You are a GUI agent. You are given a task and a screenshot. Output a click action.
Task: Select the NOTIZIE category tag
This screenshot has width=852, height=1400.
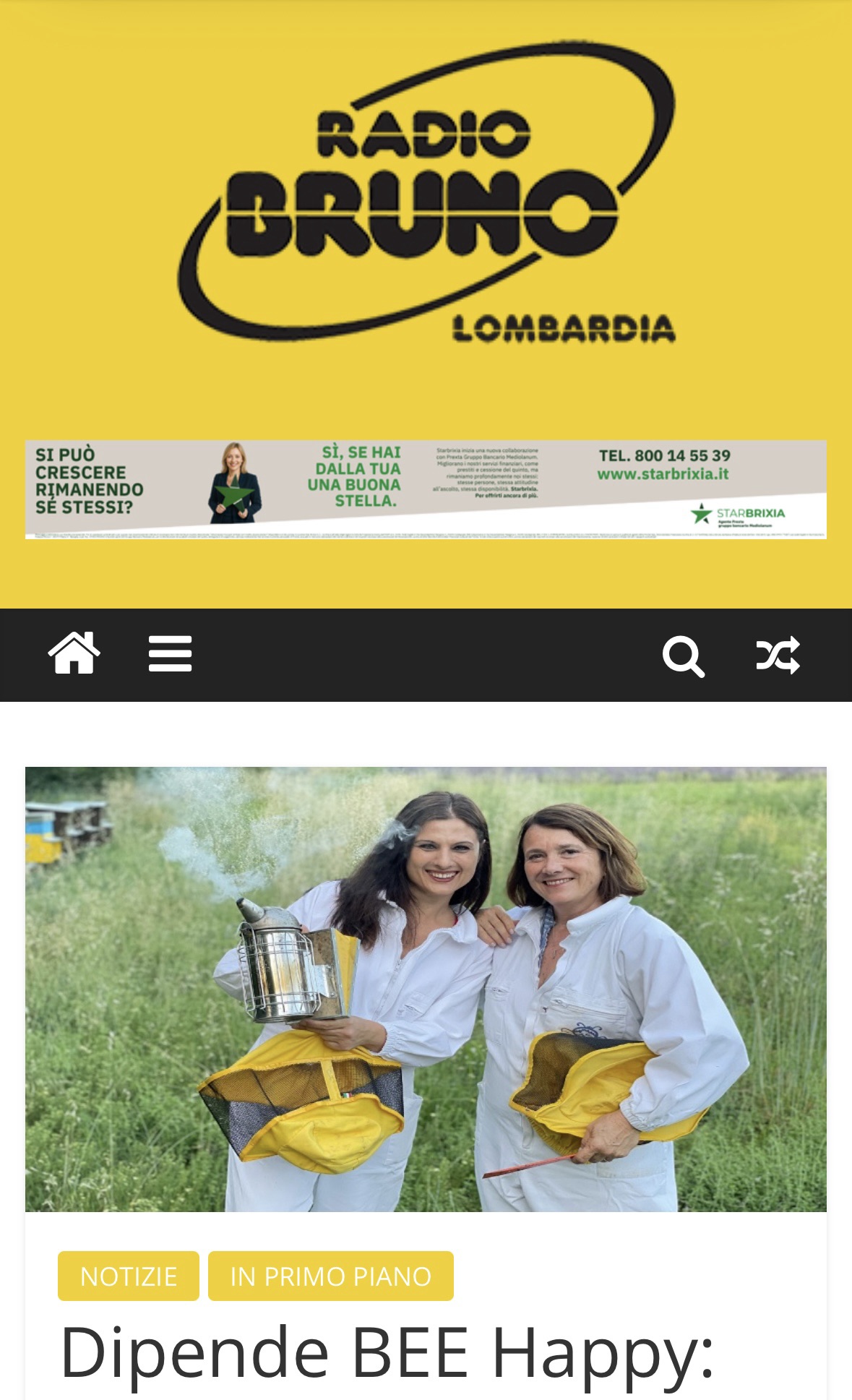pos(129,1276)
